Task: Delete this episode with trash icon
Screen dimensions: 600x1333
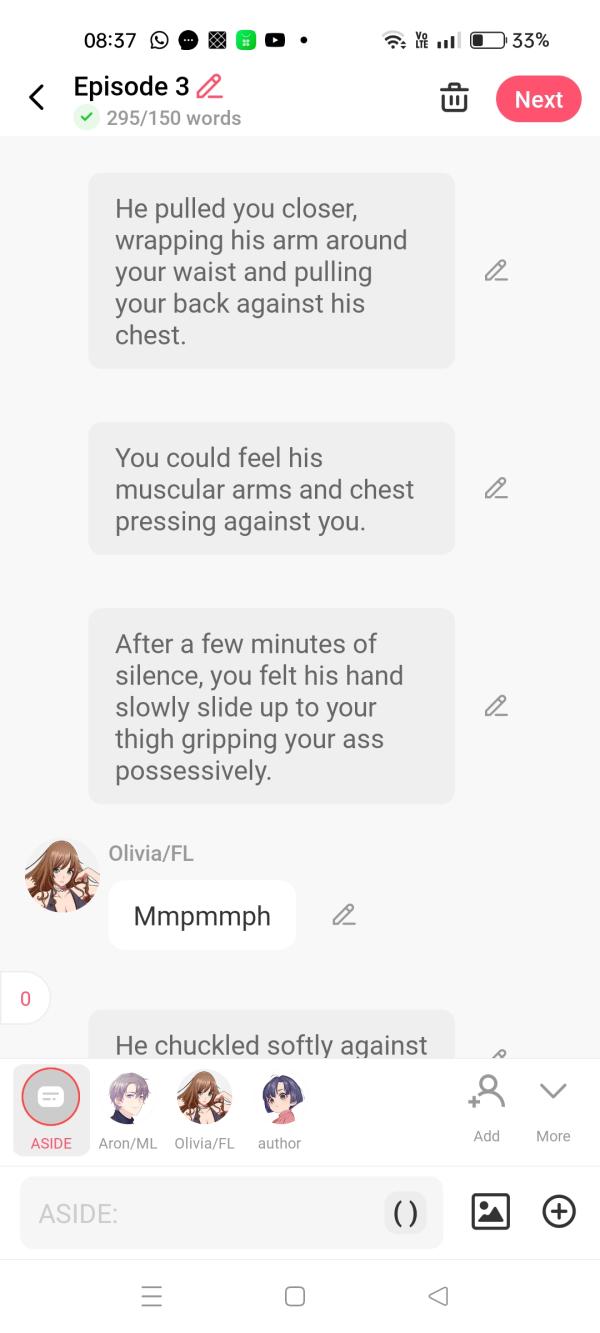Action: click(x=454, y=99)
